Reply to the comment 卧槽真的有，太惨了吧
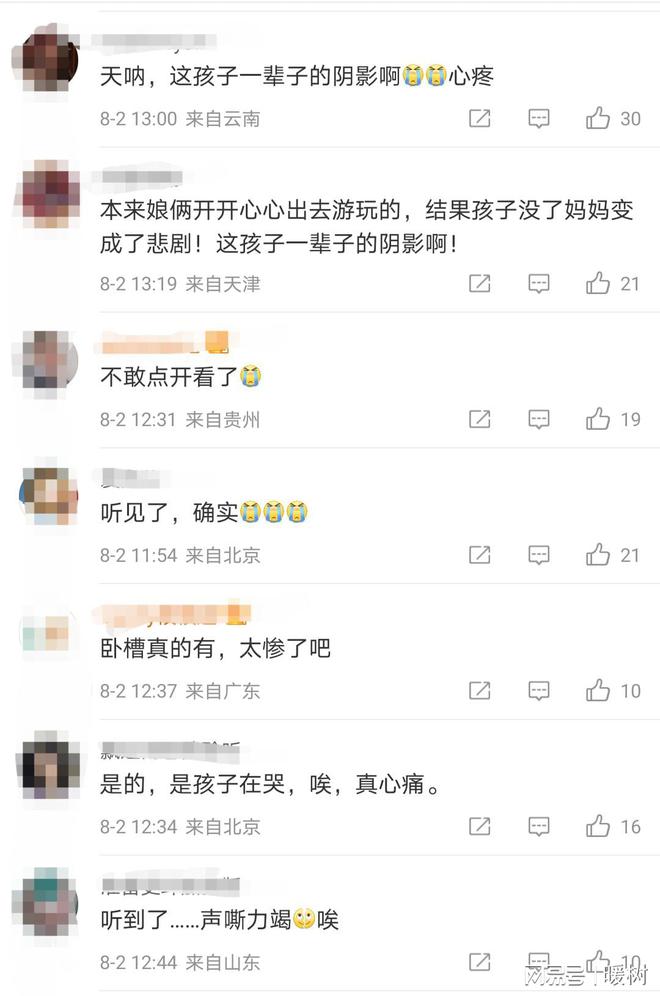 pos(539,690)
